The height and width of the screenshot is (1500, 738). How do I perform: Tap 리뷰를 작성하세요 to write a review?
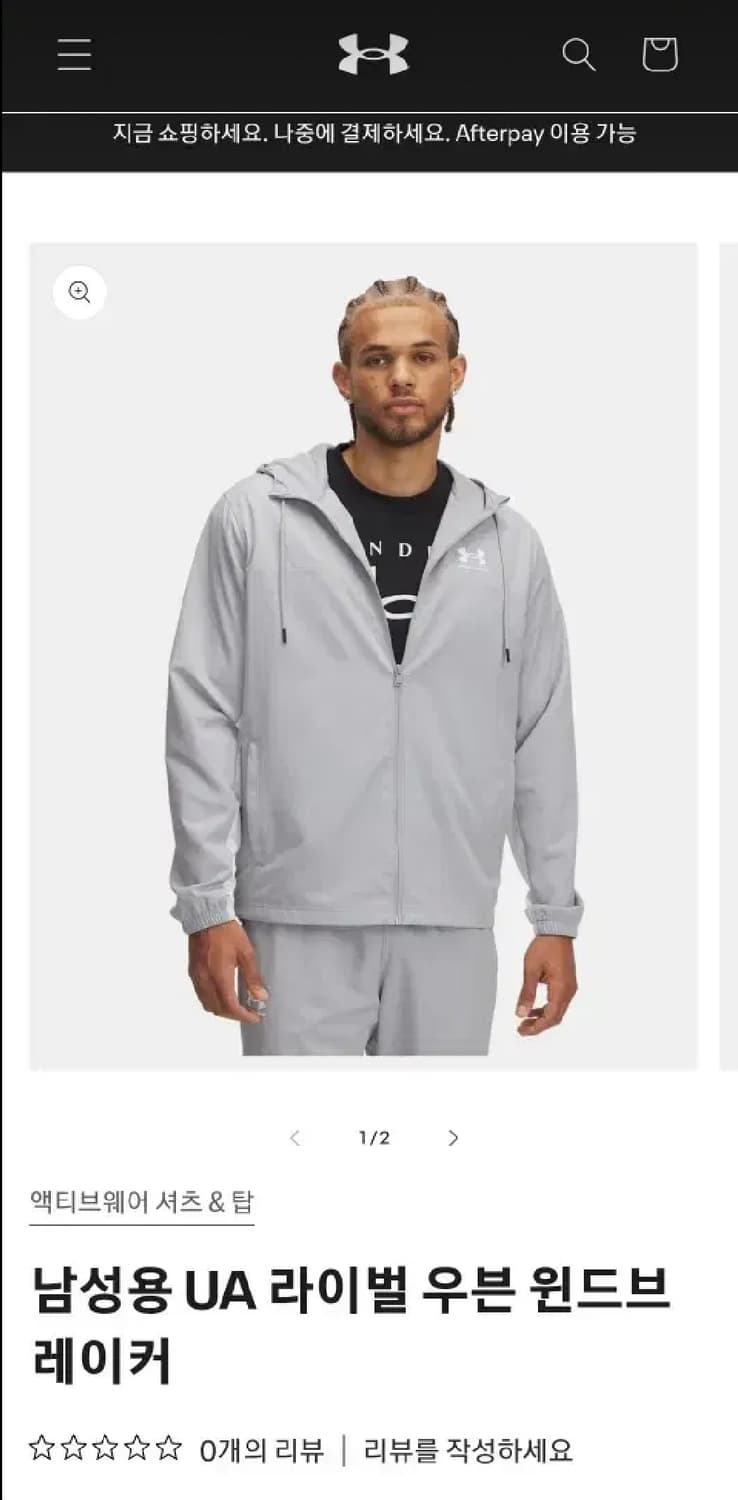[x=468, y=1449]
